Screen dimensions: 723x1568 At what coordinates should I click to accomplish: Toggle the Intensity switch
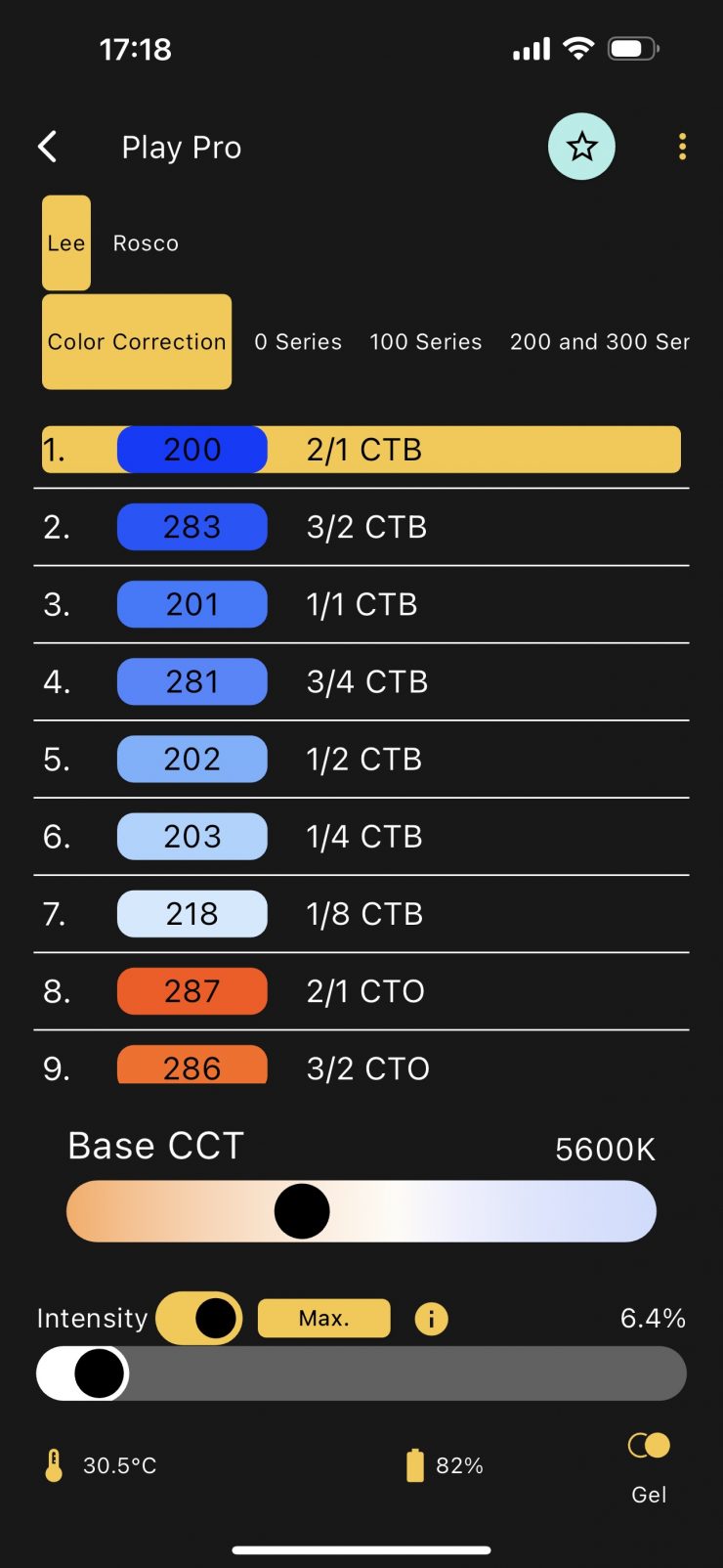[199, 1319]
